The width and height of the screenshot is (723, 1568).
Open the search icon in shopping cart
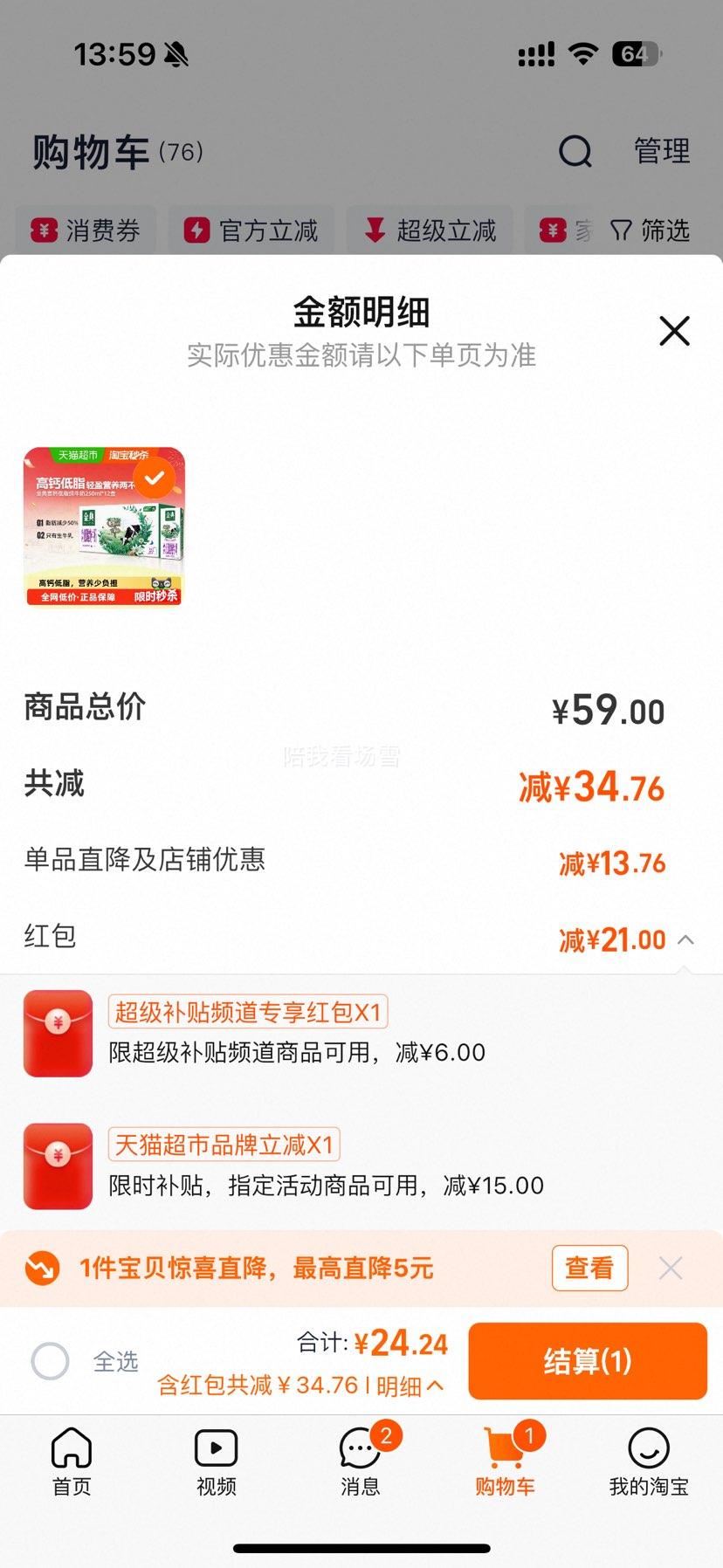[x=575, y=151]
